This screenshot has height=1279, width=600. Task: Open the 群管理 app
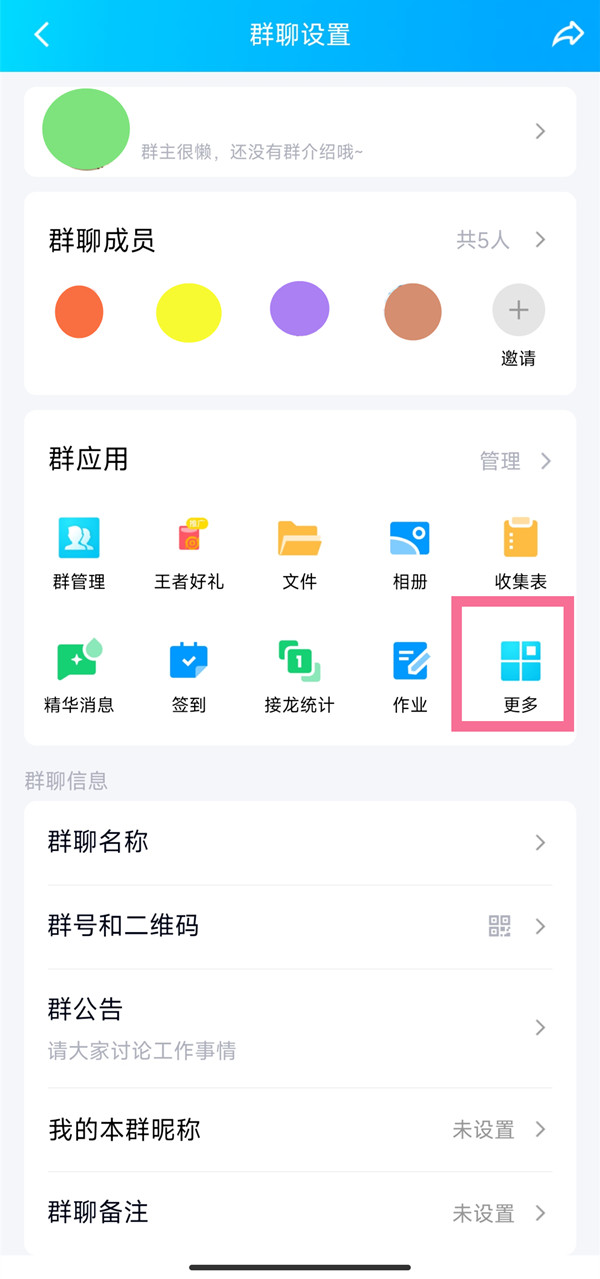[x=78, y=552]
